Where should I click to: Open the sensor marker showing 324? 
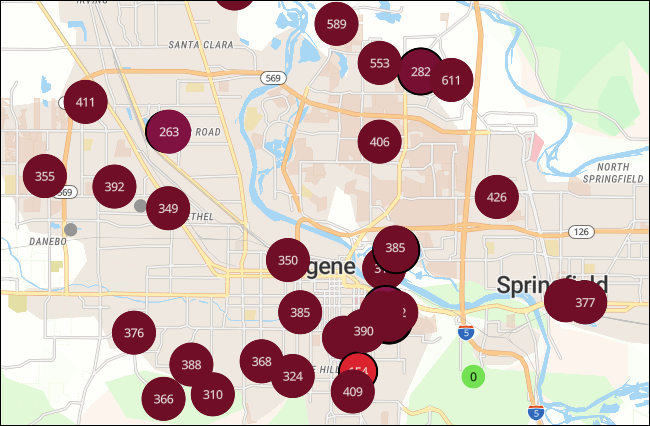click(292, 376)
